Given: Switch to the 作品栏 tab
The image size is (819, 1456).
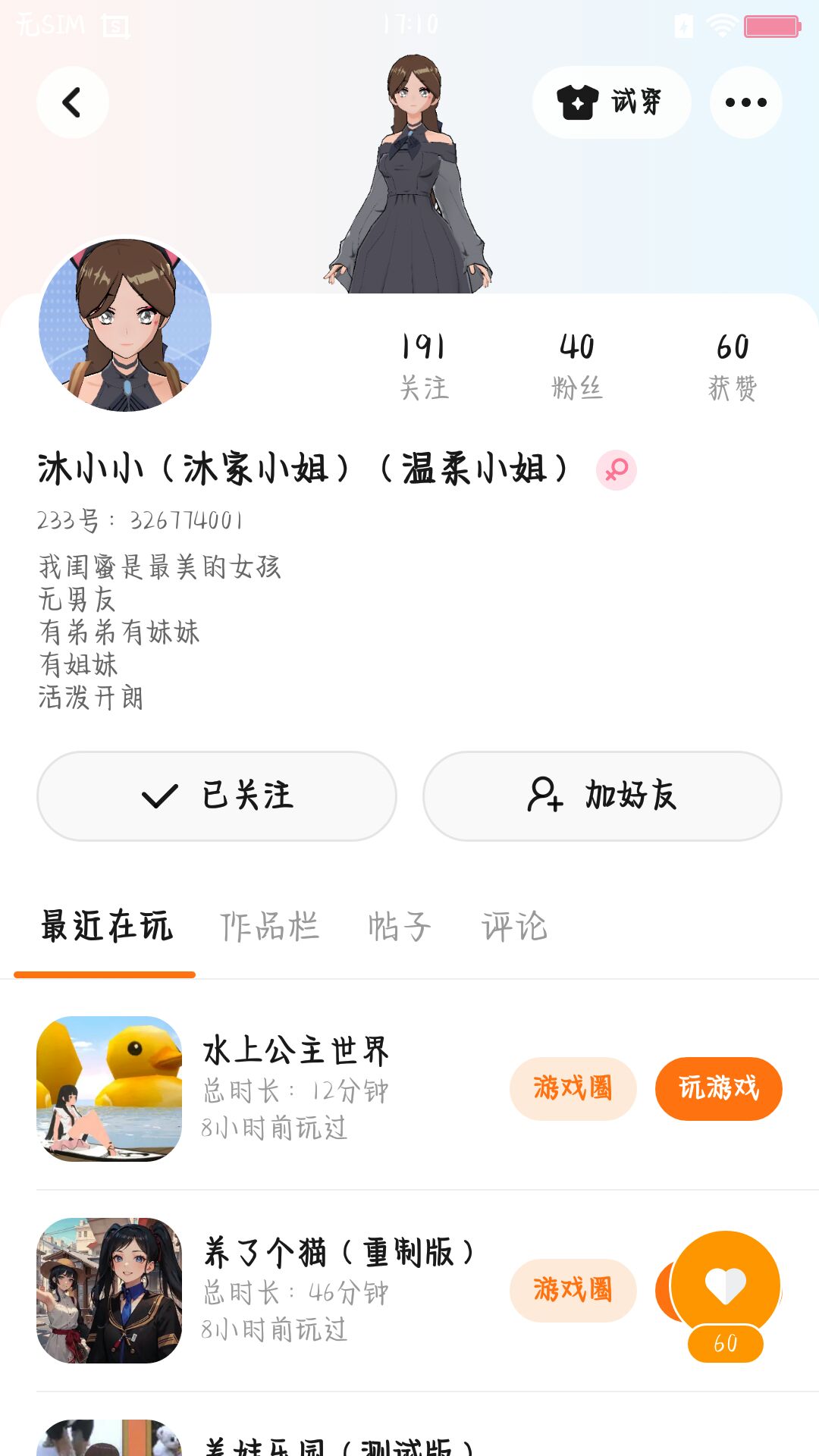Looking at the screenshot, I should click(269, 927).
